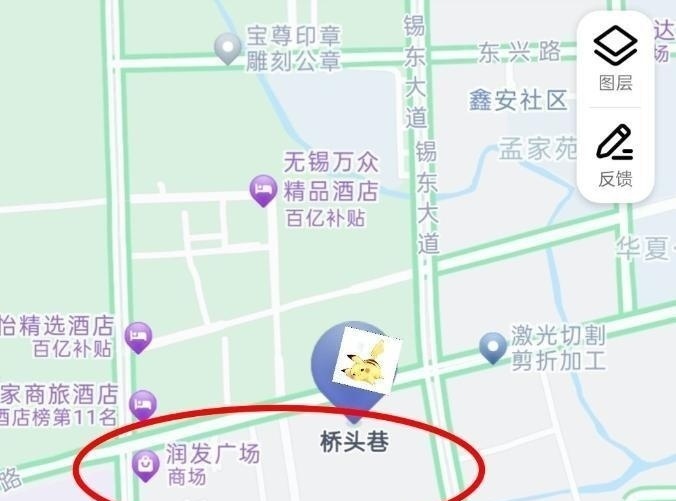The width and height of the screenshot is (676, 501).
Task: Select the 激光切割剪折加工 place marker
Action: pyautogui.click(x=493, y=348)
